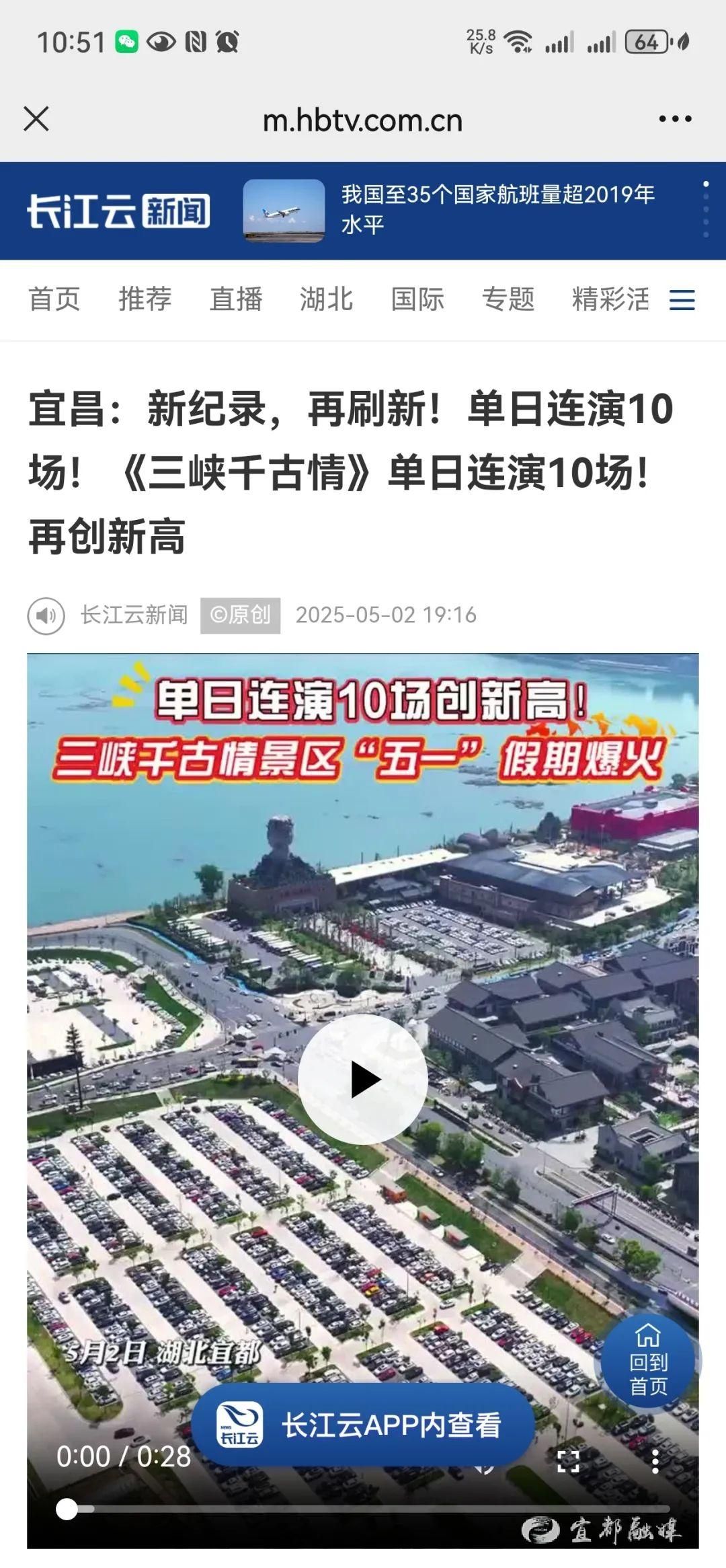Open the 专题 tab
The height and width of the screenshot is (1568, 726).
pos(508,299)
